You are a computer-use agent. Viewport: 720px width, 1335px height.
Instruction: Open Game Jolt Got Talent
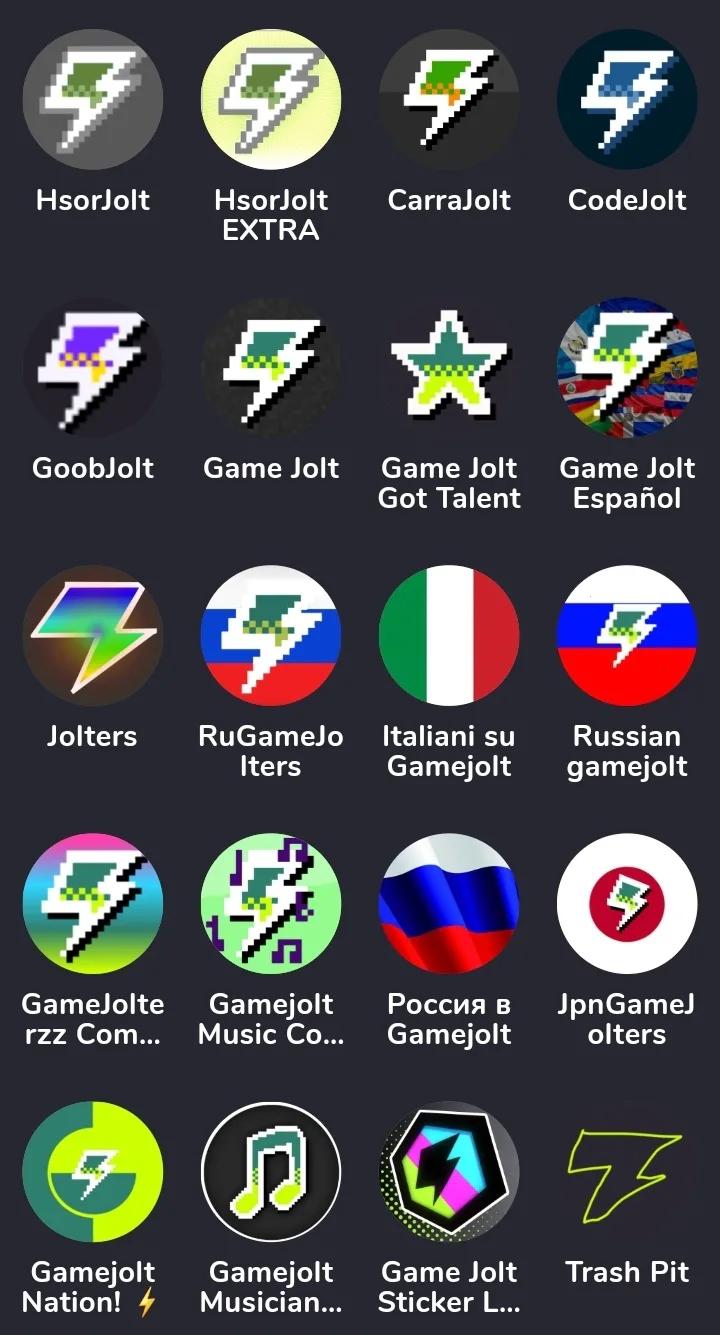[449, 367]
